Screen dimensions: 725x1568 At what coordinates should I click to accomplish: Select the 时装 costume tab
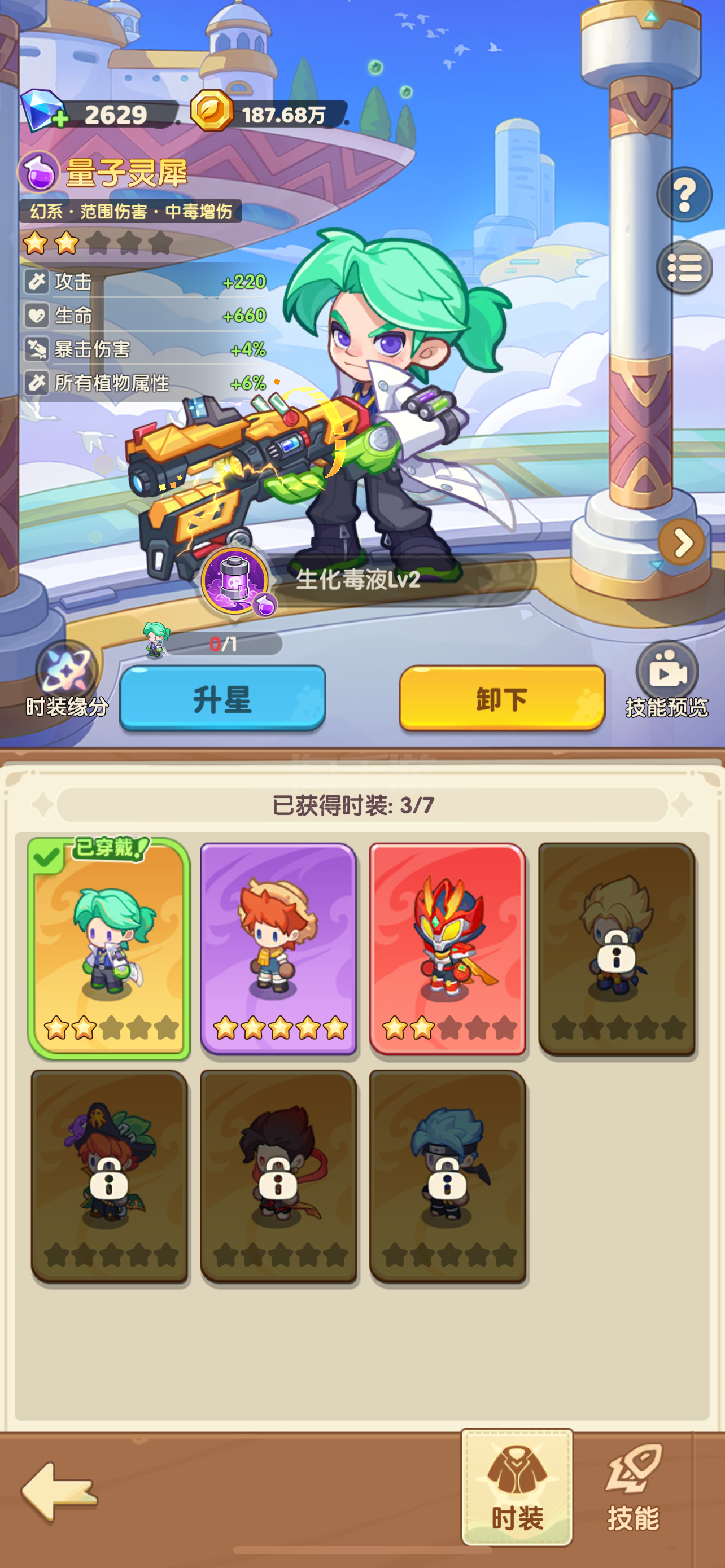coord(517,1488)
